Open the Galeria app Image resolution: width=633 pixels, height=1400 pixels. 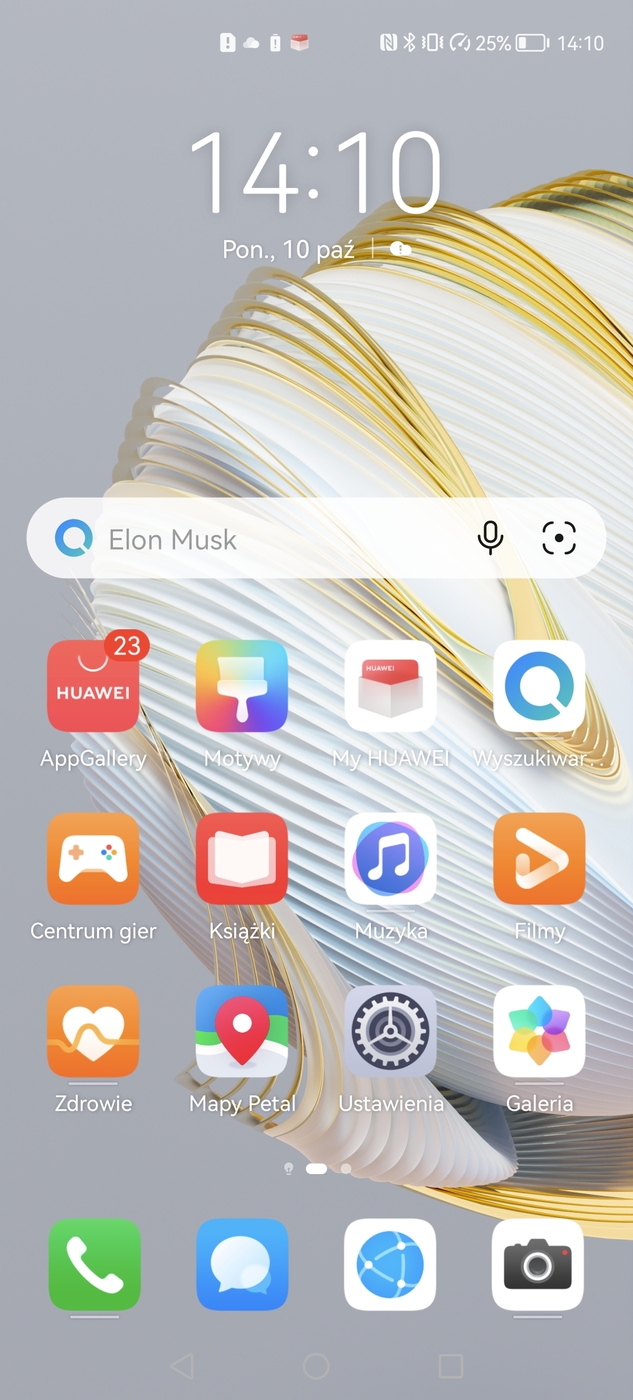click(x=539, y=1031)
